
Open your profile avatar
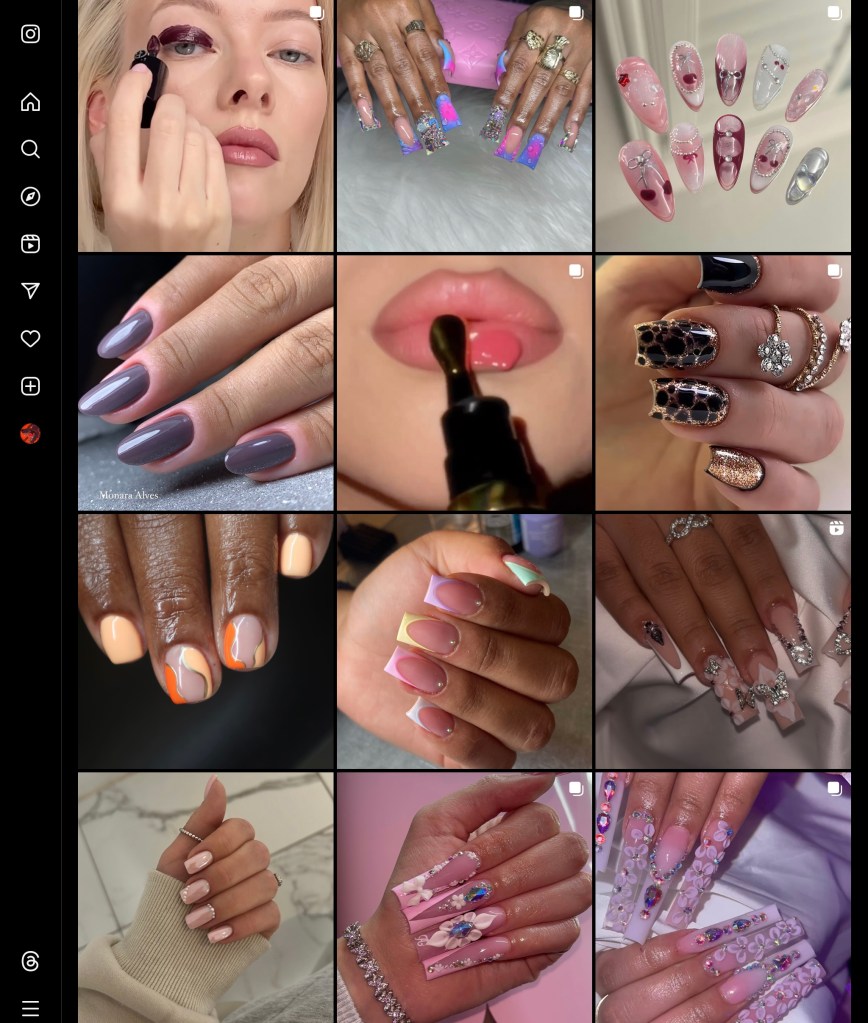30,433
